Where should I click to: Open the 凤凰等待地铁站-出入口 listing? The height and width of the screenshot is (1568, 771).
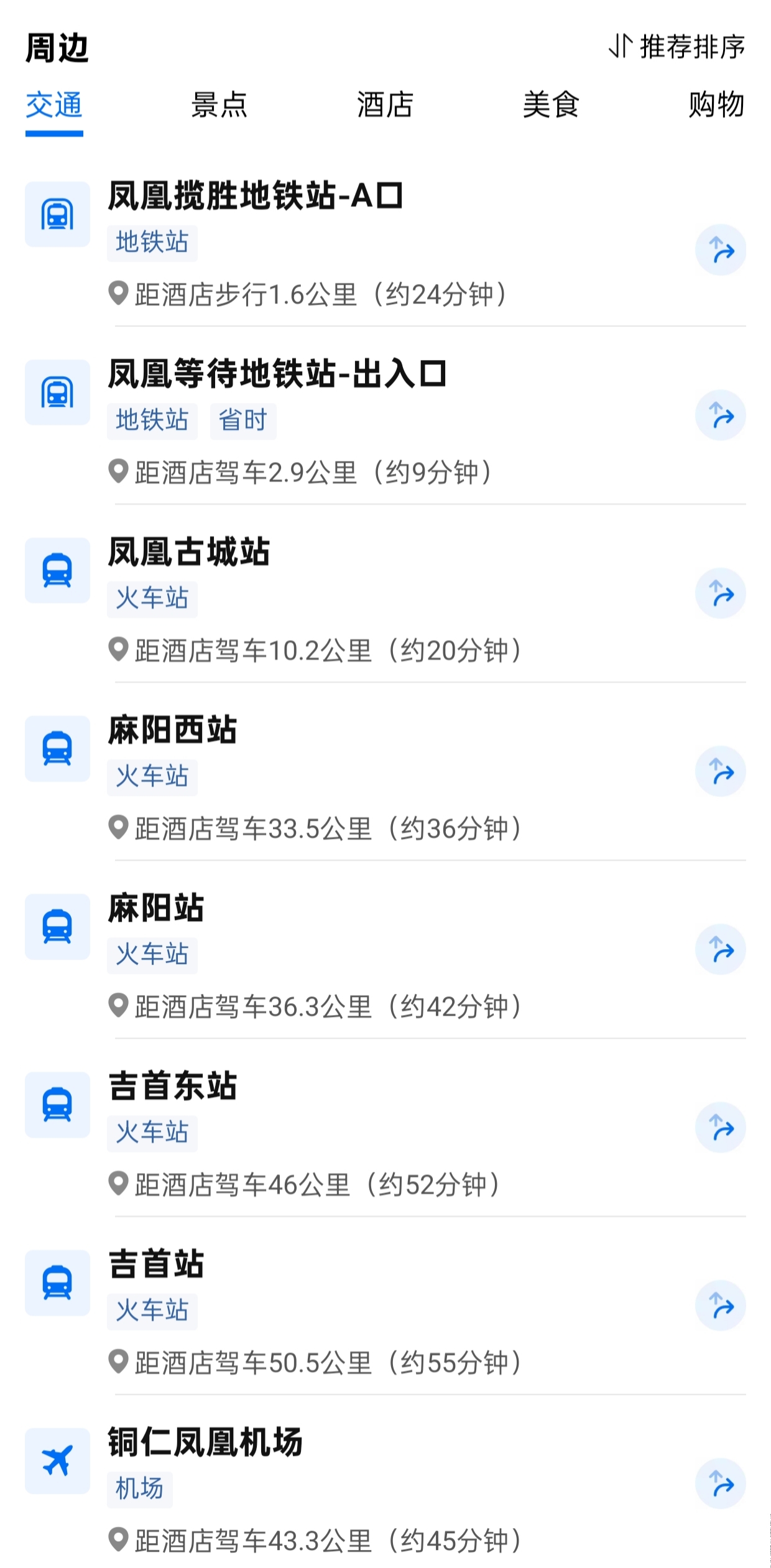tap(277, 374)
